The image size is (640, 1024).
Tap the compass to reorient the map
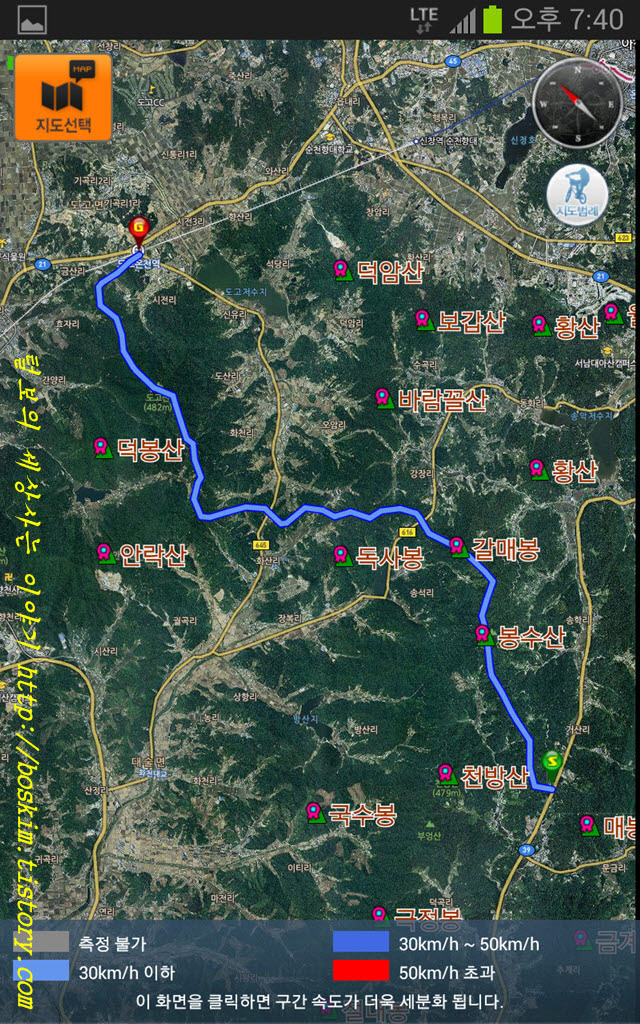(577, 103)
